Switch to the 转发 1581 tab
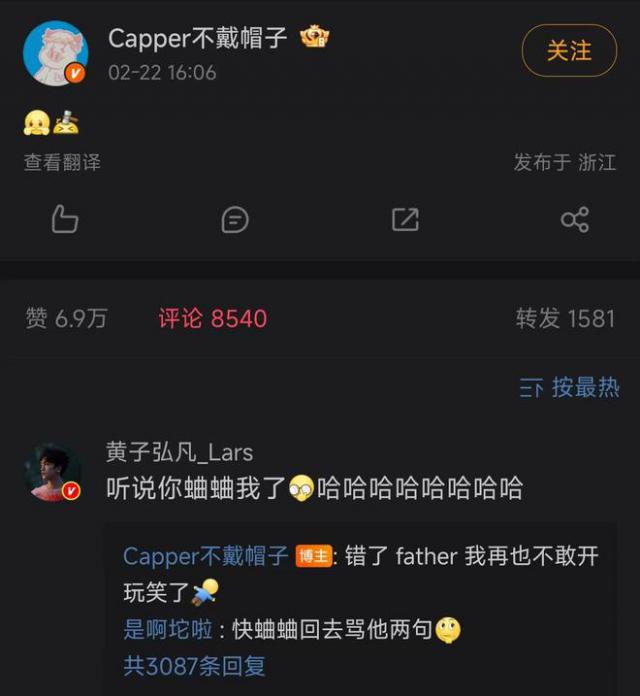Screen dimensions: 640x696 pyautogui.click(x=565, y=318)
